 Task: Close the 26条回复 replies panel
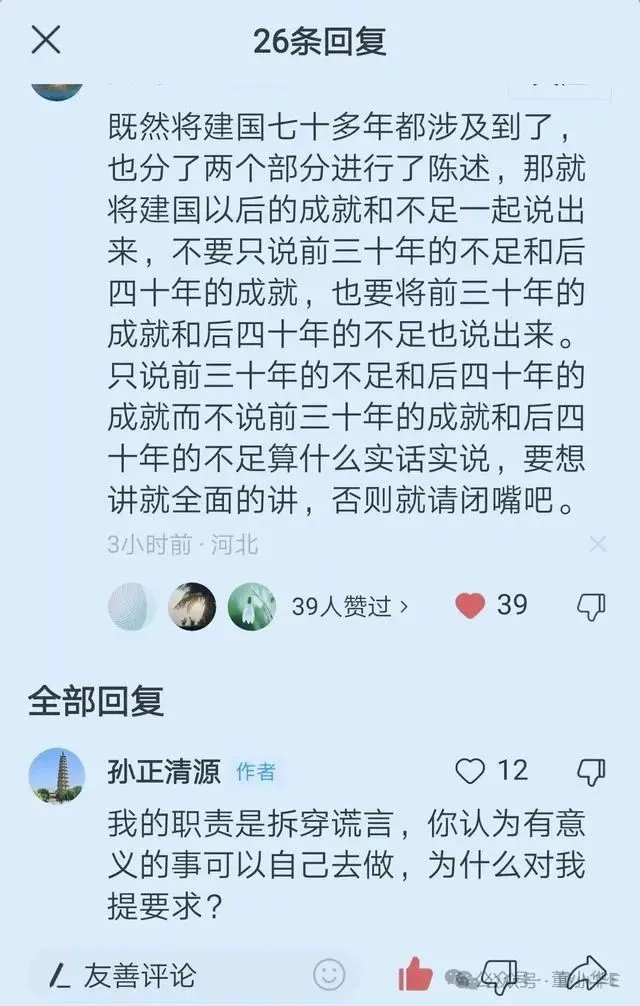[x=46, y=41]
